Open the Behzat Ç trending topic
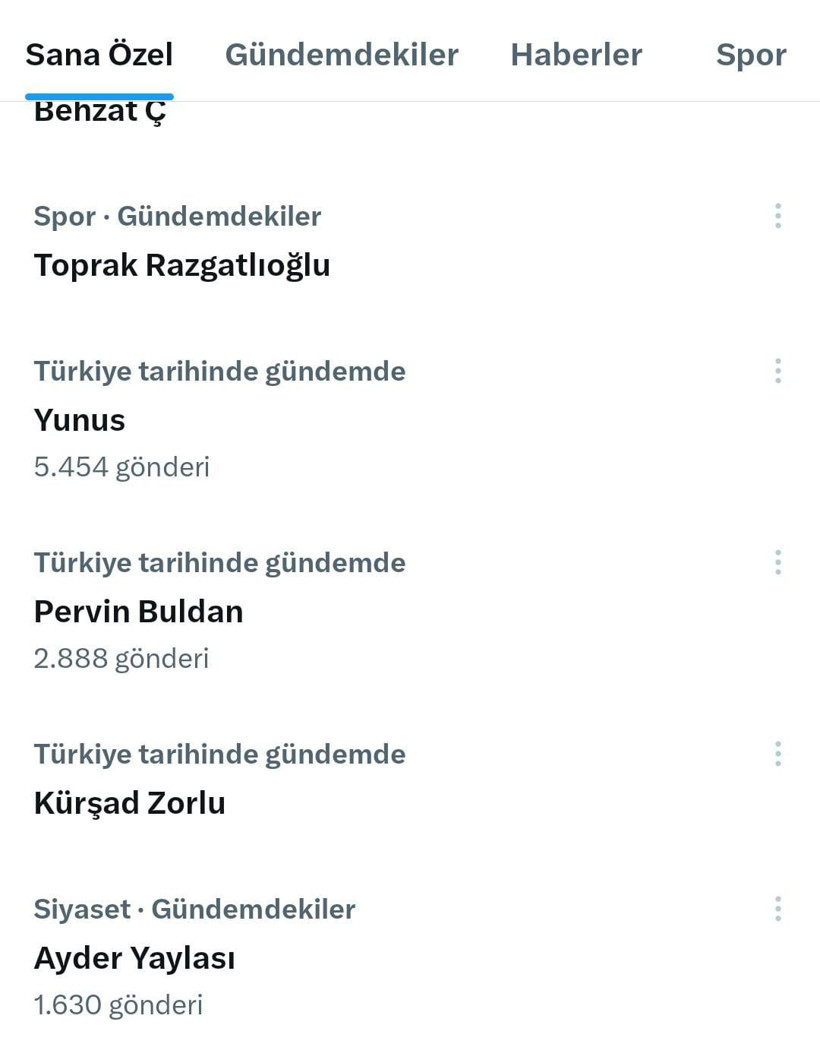Viewport: 820px width, 1063px height. [x=99, y=110]
